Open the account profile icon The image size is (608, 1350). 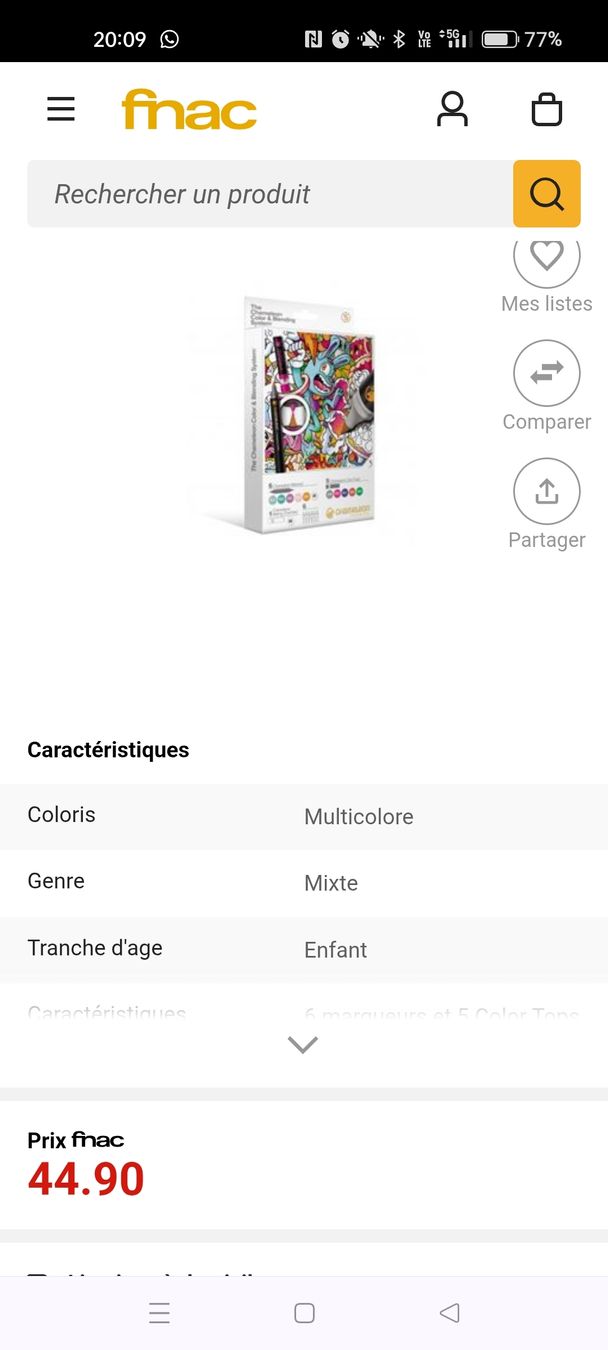tap(452, 109)
